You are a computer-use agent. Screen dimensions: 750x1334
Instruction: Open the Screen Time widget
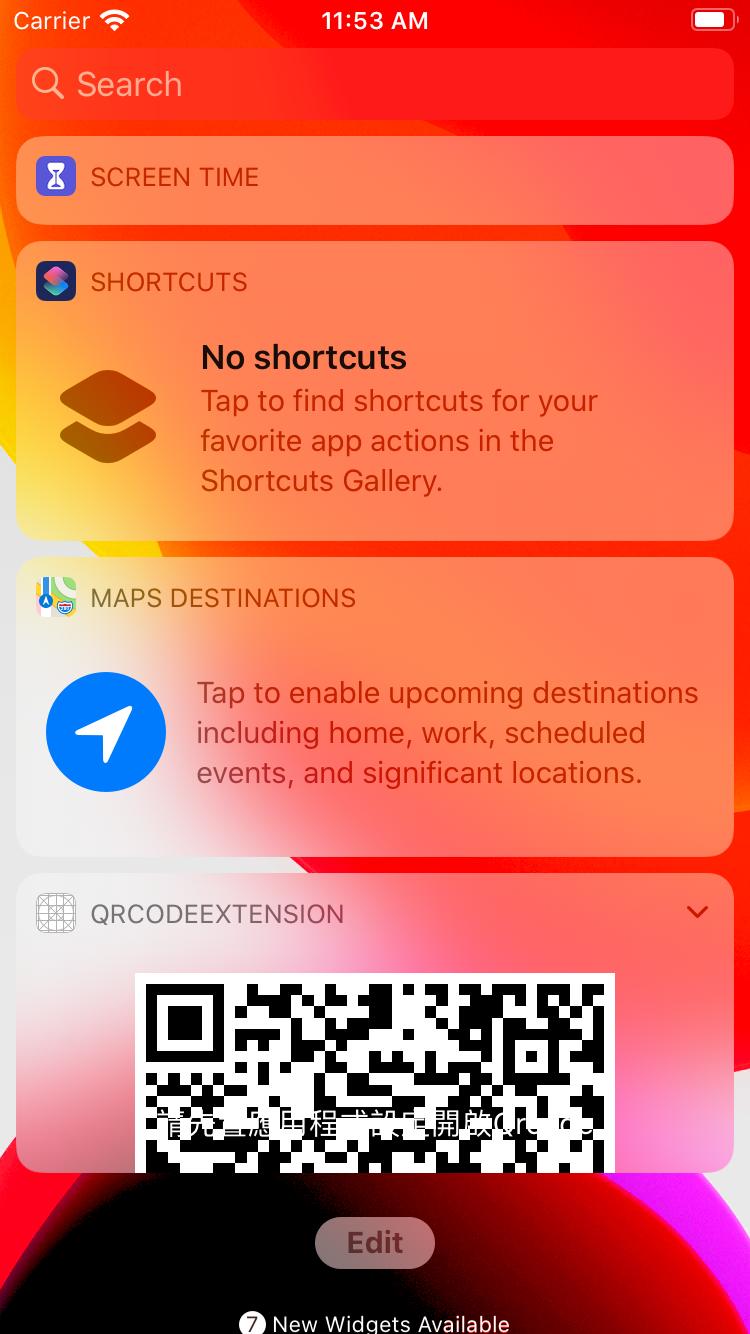(375, 180)
